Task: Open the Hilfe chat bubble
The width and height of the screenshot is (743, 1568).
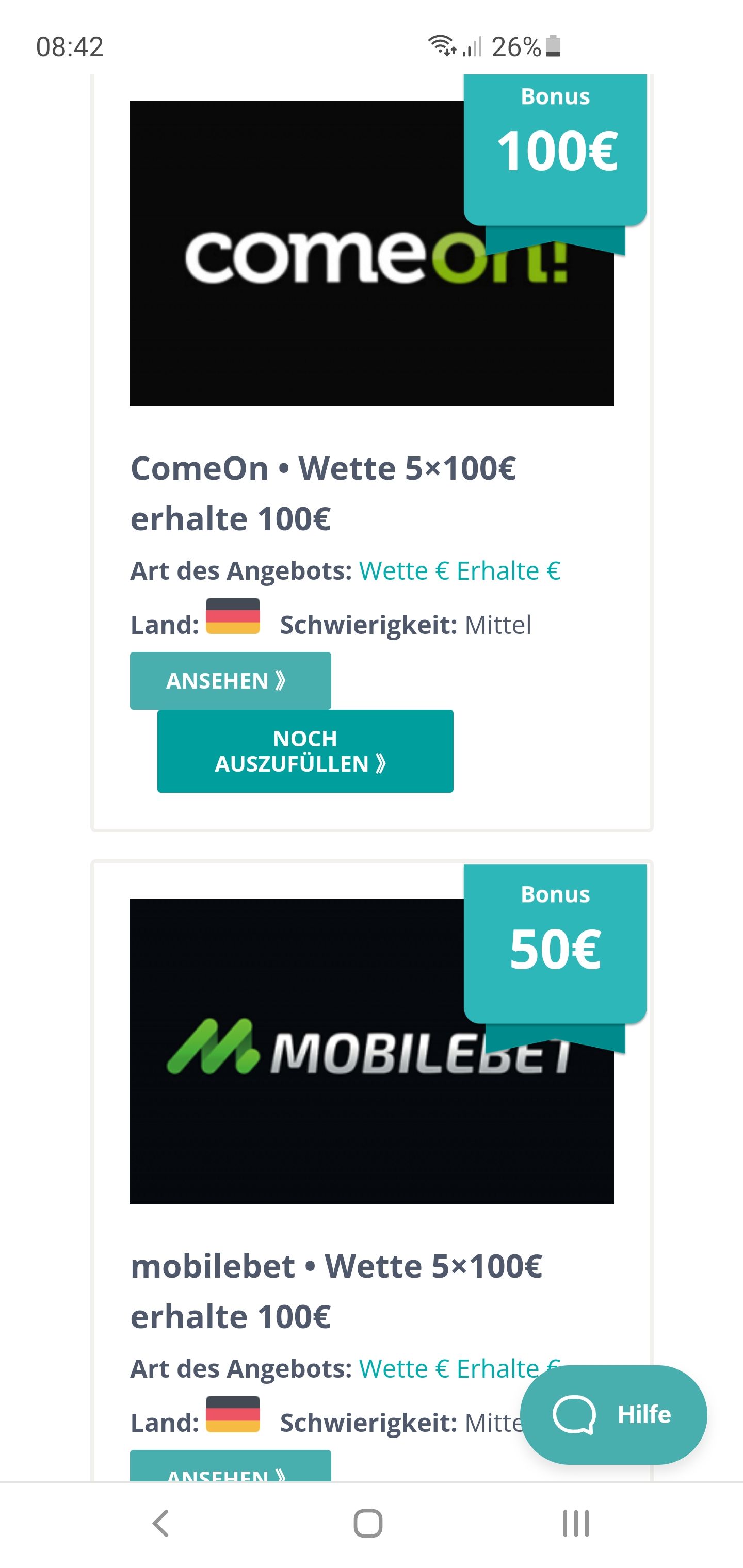Action: 613,1414
